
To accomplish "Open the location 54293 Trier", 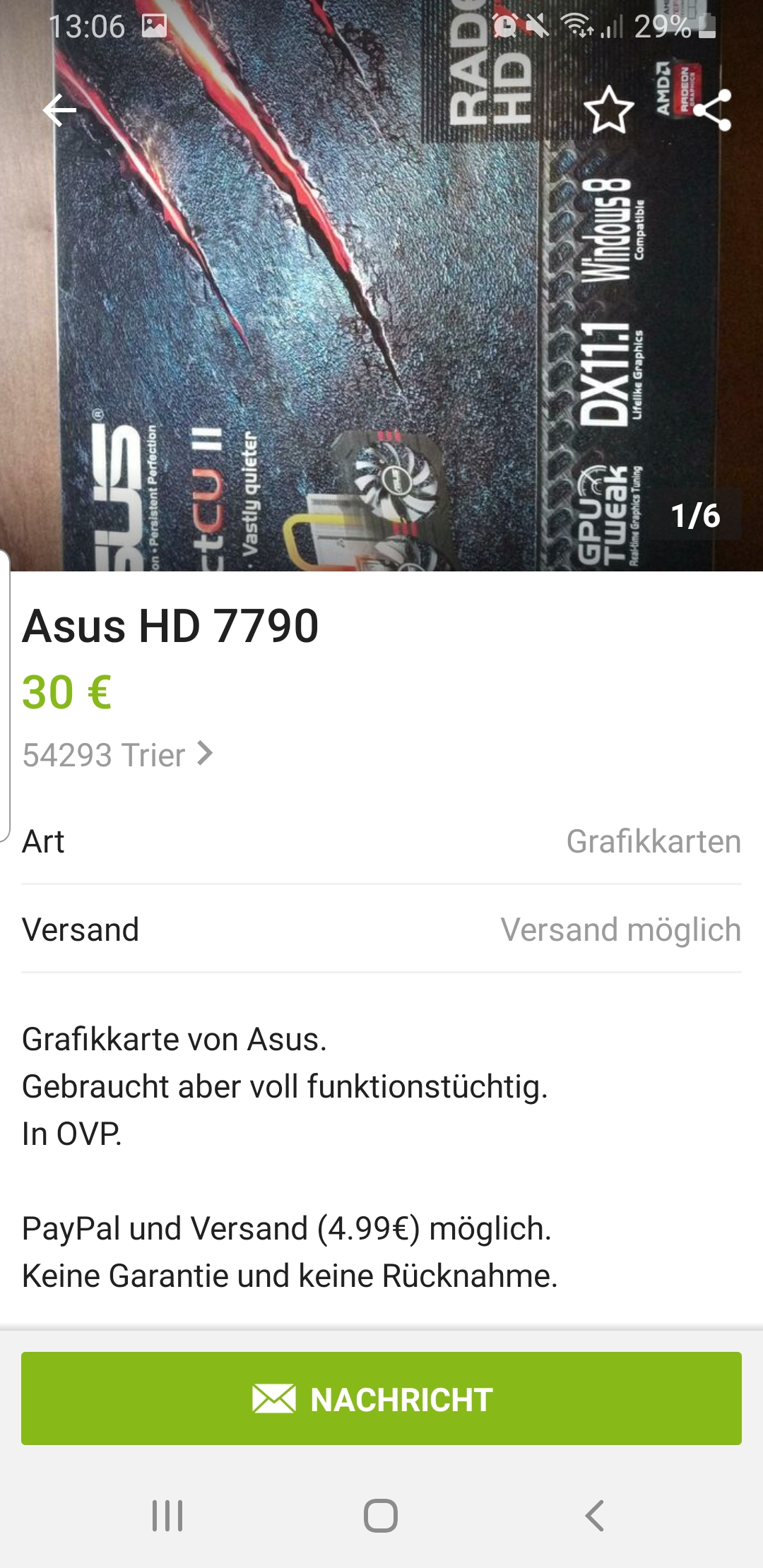I will 117,754.
